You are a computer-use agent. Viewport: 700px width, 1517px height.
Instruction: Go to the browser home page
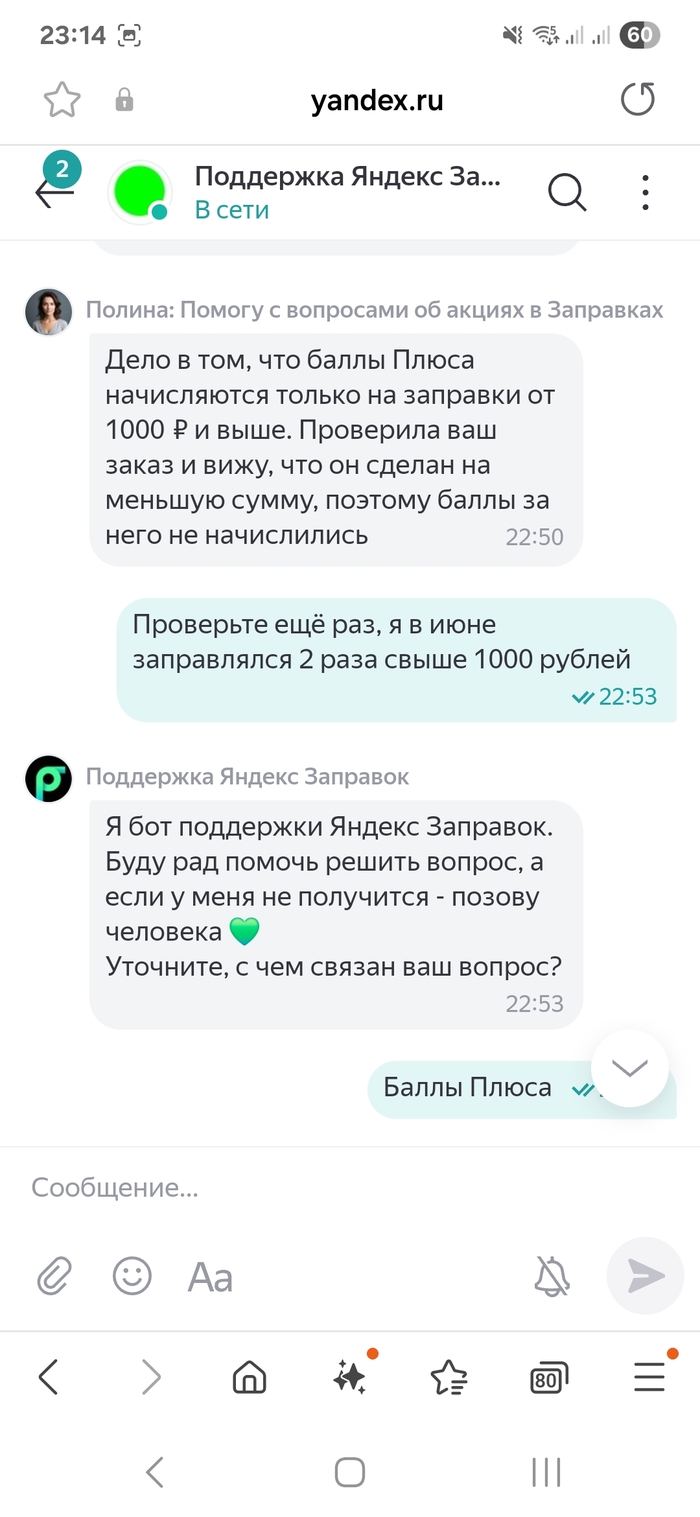(249, 1378)
